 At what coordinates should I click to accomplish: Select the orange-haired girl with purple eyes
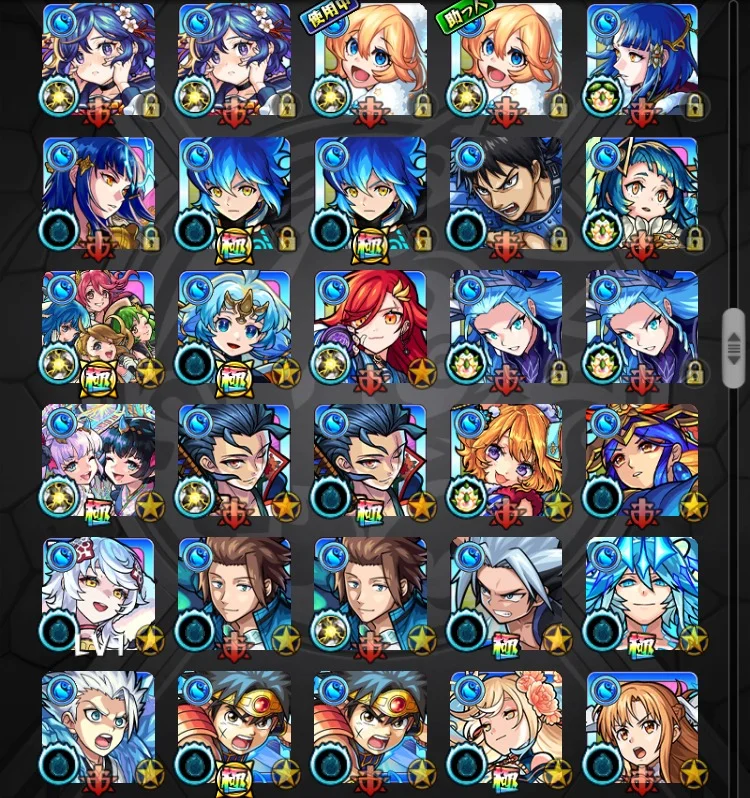click(x=506, y=460)
